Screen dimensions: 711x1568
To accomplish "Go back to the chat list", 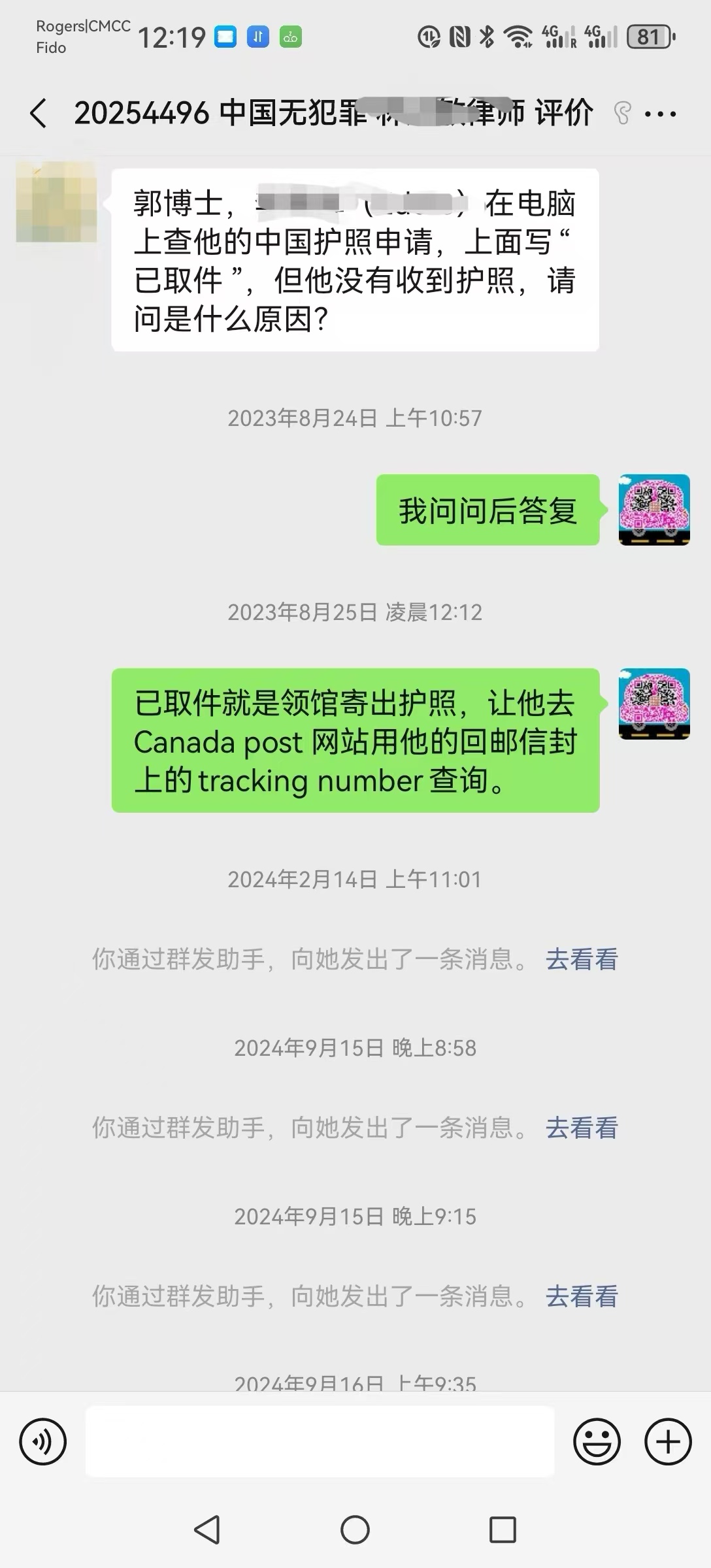I will coord(39,114).
